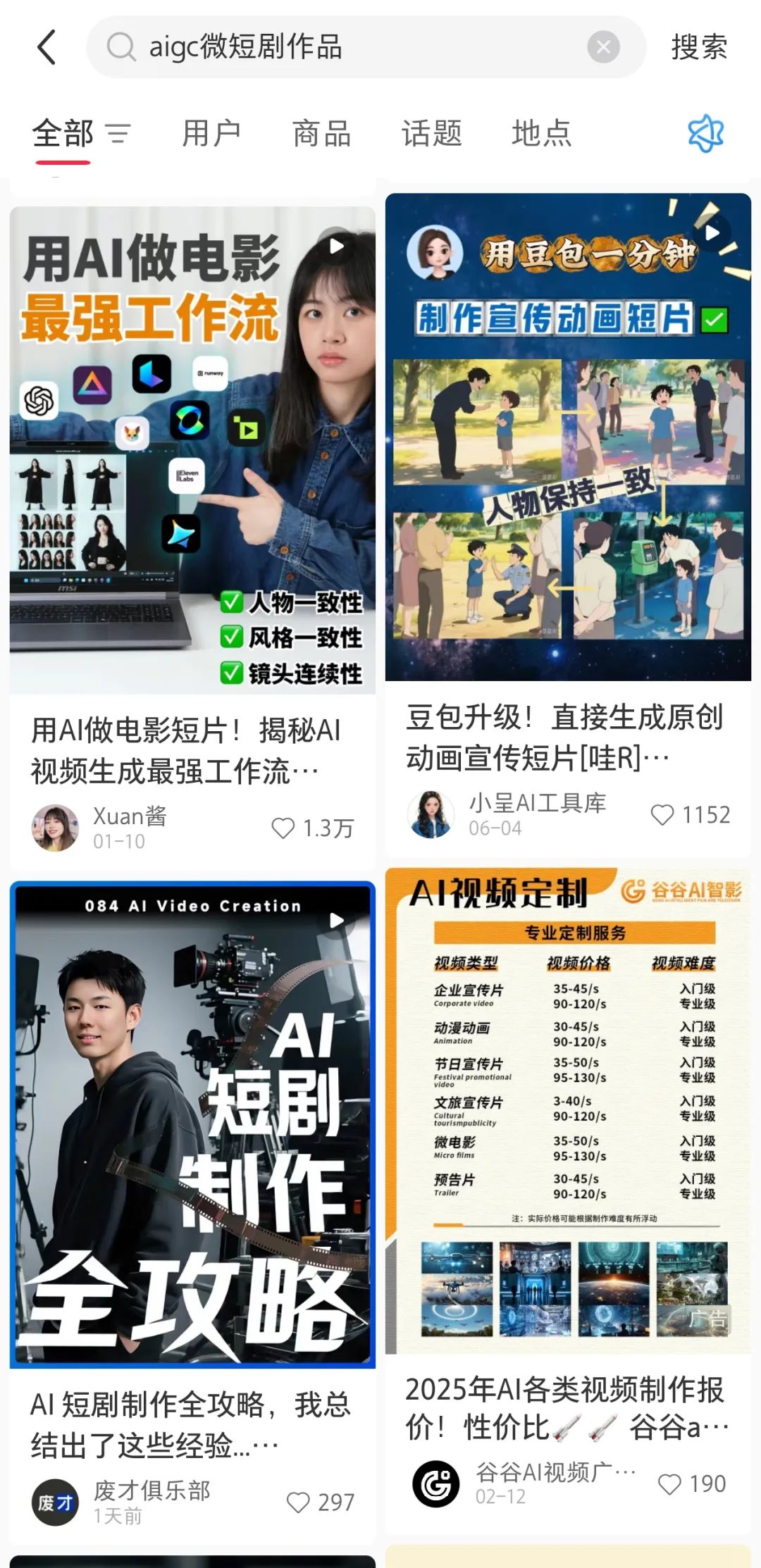Like the post by 废才俱乐部
Screen dimensions: 761x1568
click(298, 1502)
